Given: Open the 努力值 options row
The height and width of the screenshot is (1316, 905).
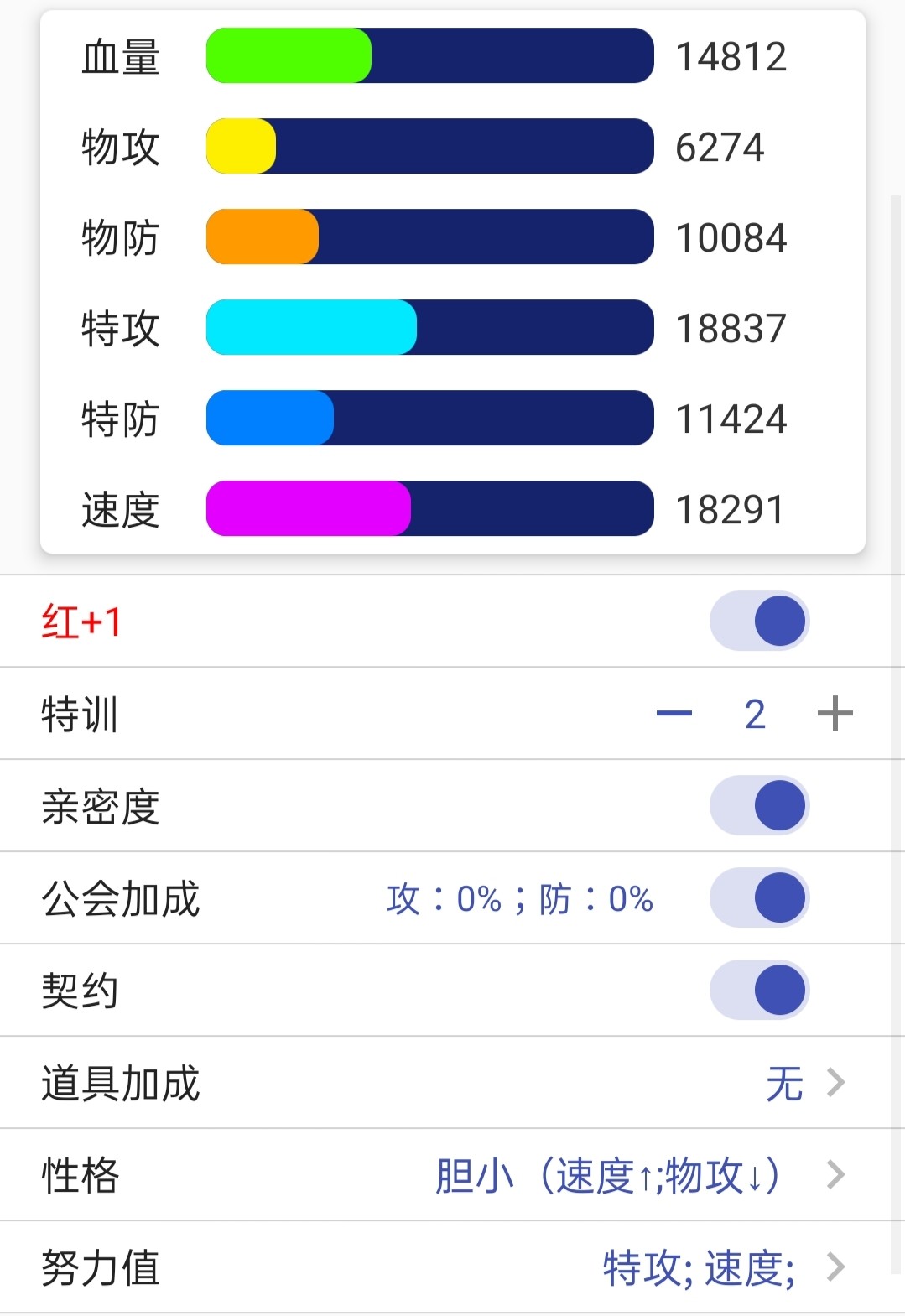Looking at the screenshot, I should coord(453,1267).
